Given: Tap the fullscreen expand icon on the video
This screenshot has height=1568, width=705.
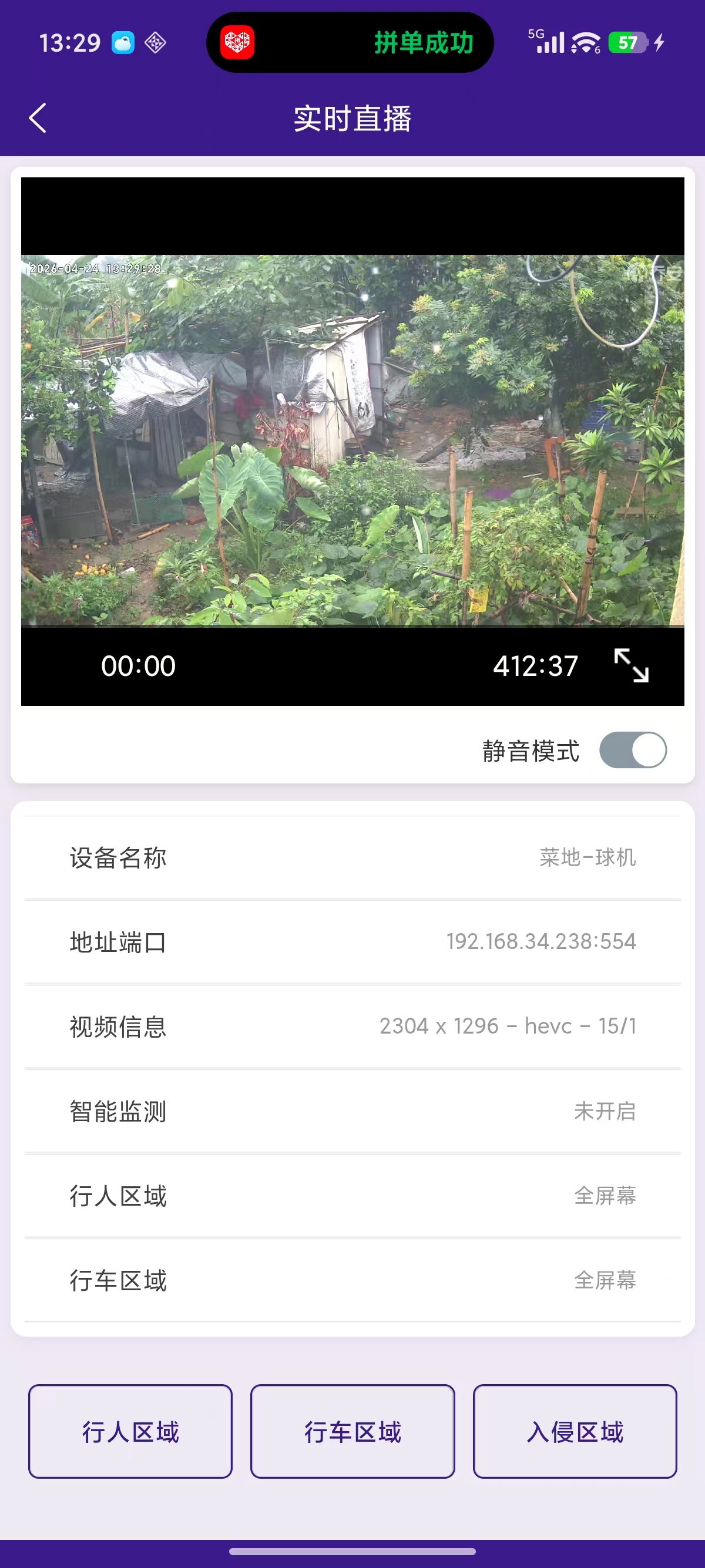Looking at the screenshot, I should [632, 665].
